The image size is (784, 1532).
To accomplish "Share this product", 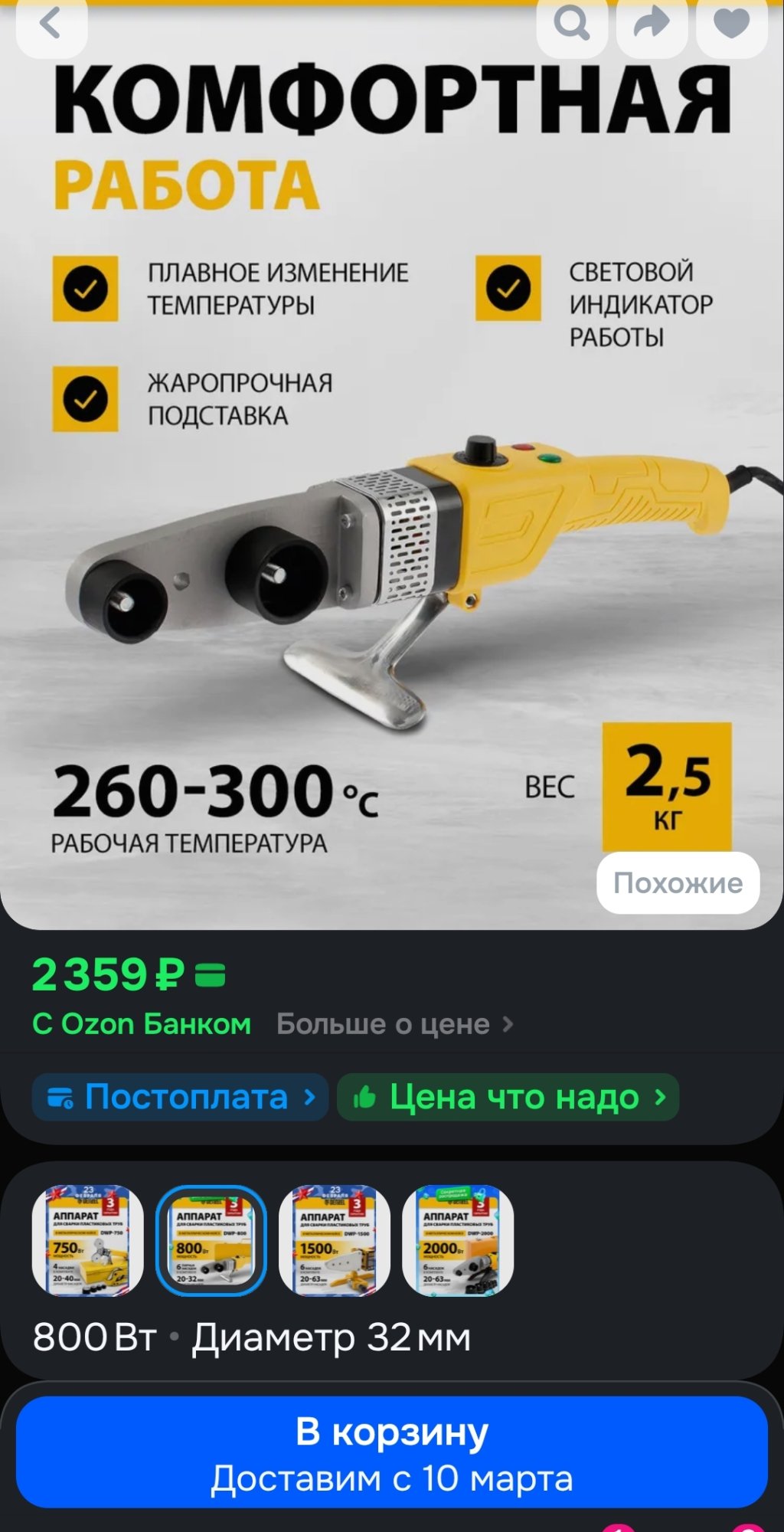I will pos(652,25).
